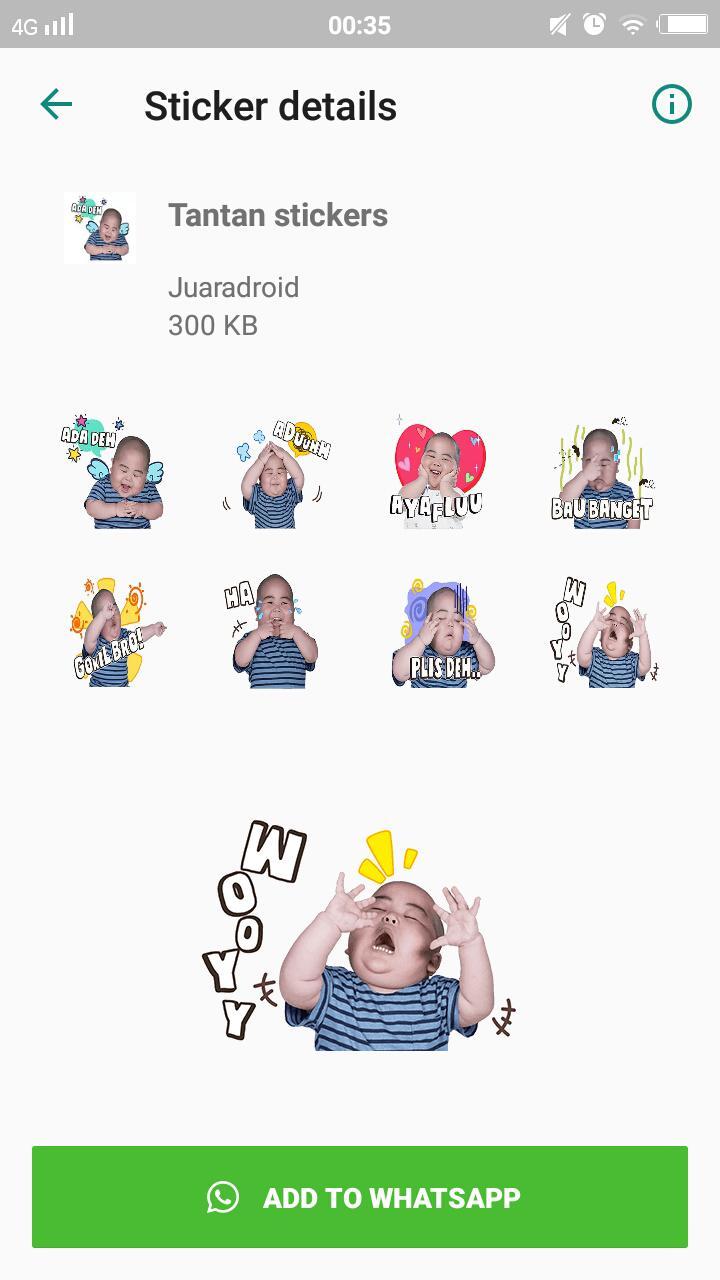720x1280 pixels.
Task: Select the small WOOYY sticker thumbnail
Action: coord(603,632)
